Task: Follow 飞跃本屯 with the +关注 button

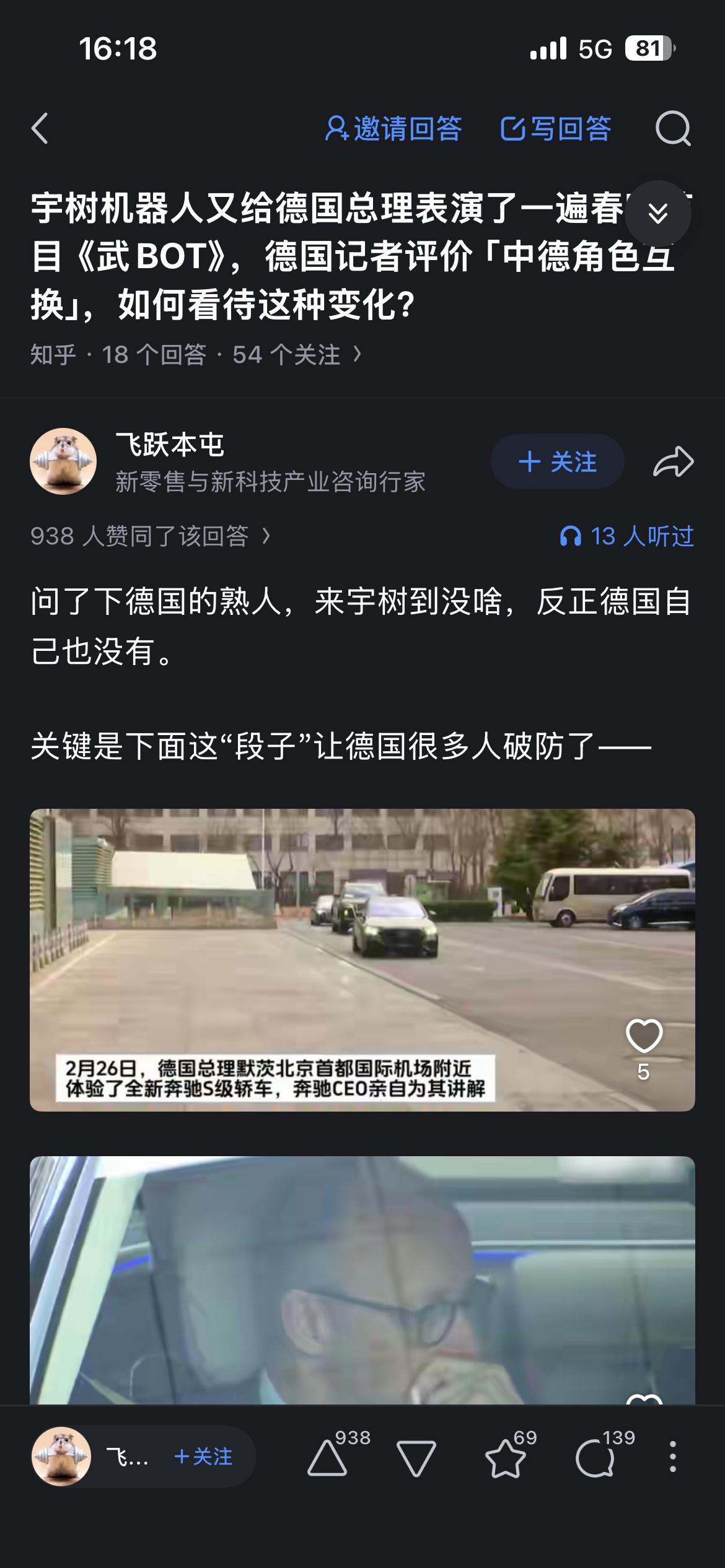Action: click(x=556, y=461)
